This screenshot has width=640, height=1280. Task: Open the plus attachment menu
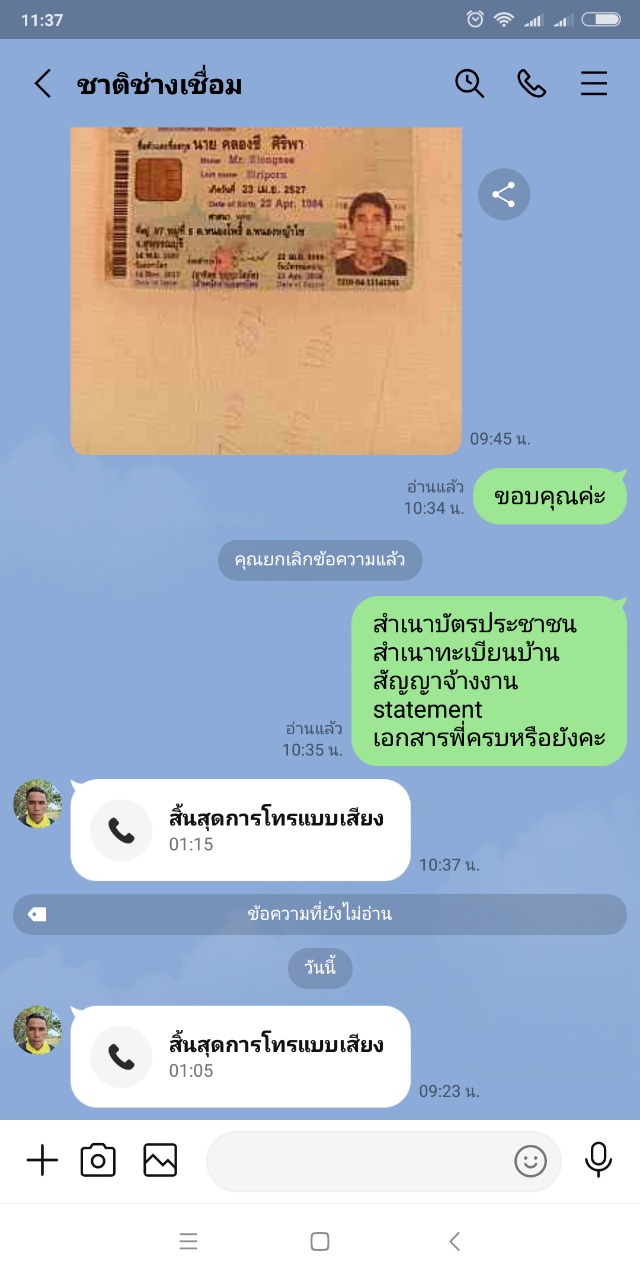42,1160
